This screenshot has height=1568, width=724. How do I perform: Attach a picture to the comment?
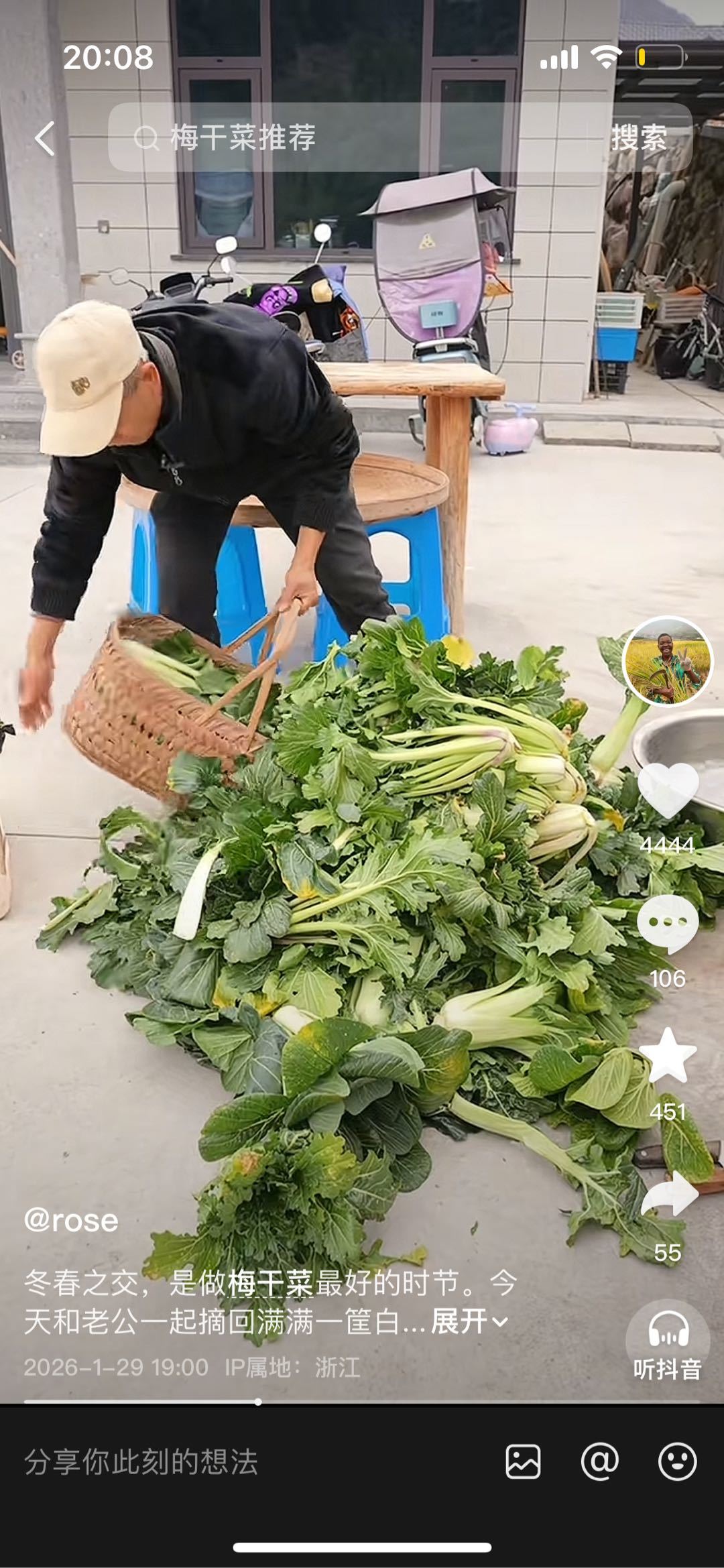[x=523, y=1462]
